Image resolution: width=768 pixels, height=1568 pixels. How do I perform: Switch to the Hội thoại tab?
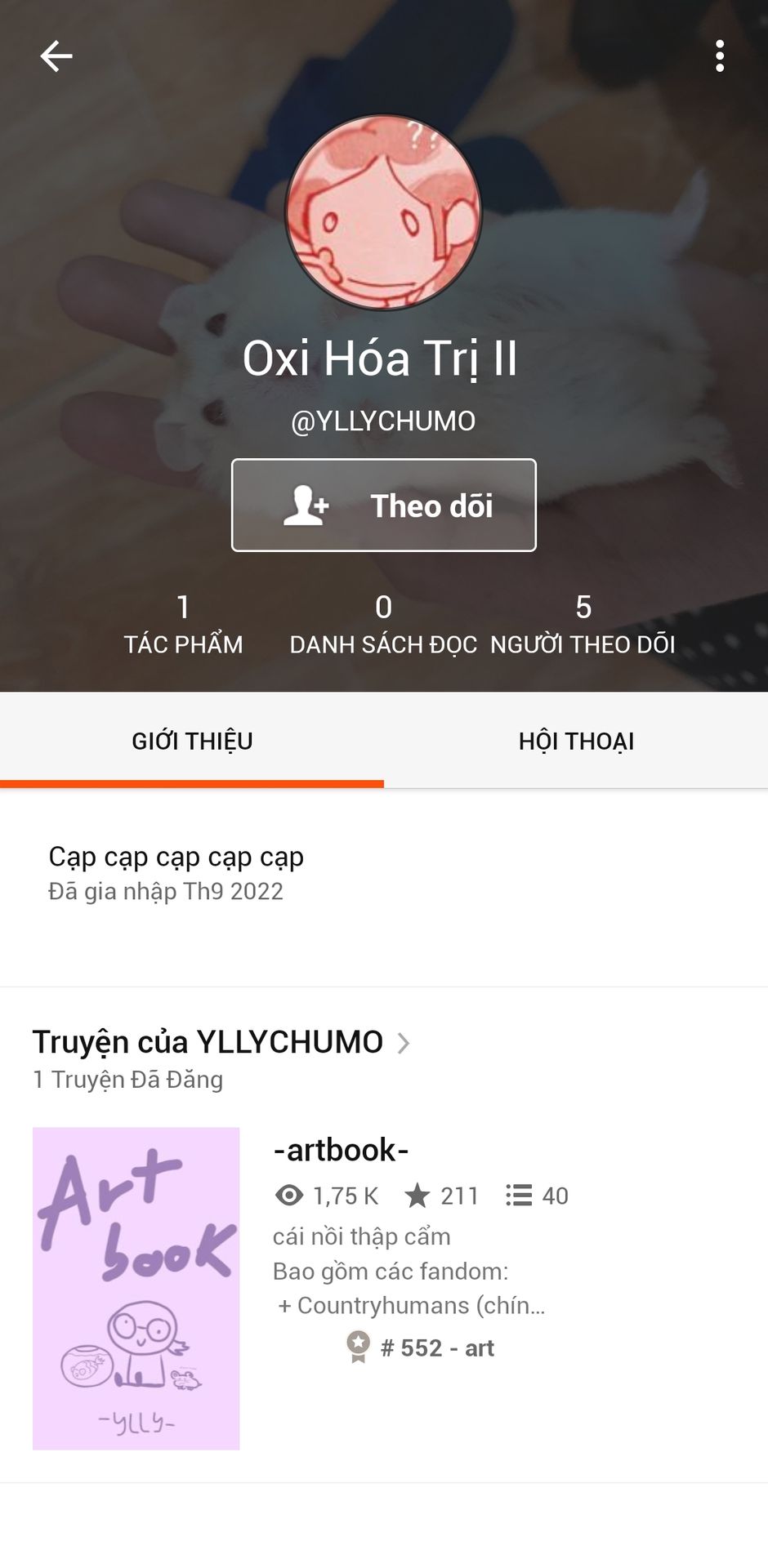click(576, 741)
